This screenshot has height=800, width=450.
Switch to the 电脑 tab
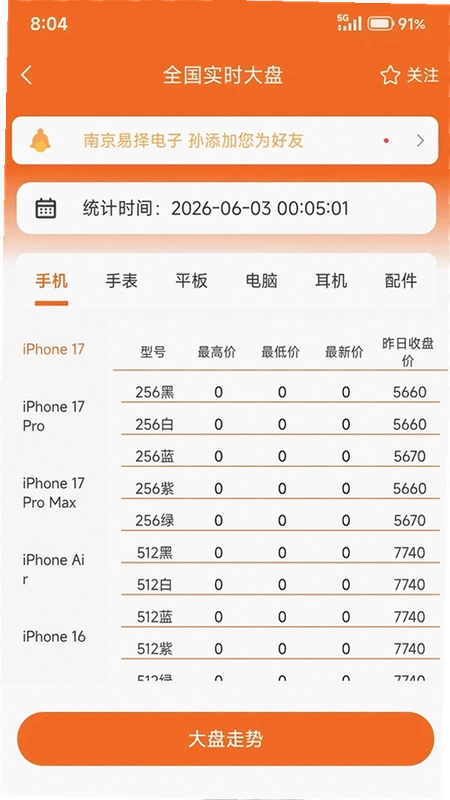[261, 281]
